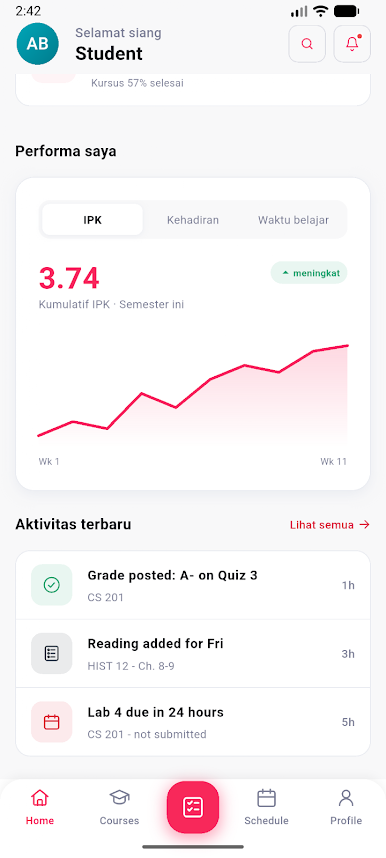
Task: Open the Profile tab
Action: coord(346,807)
